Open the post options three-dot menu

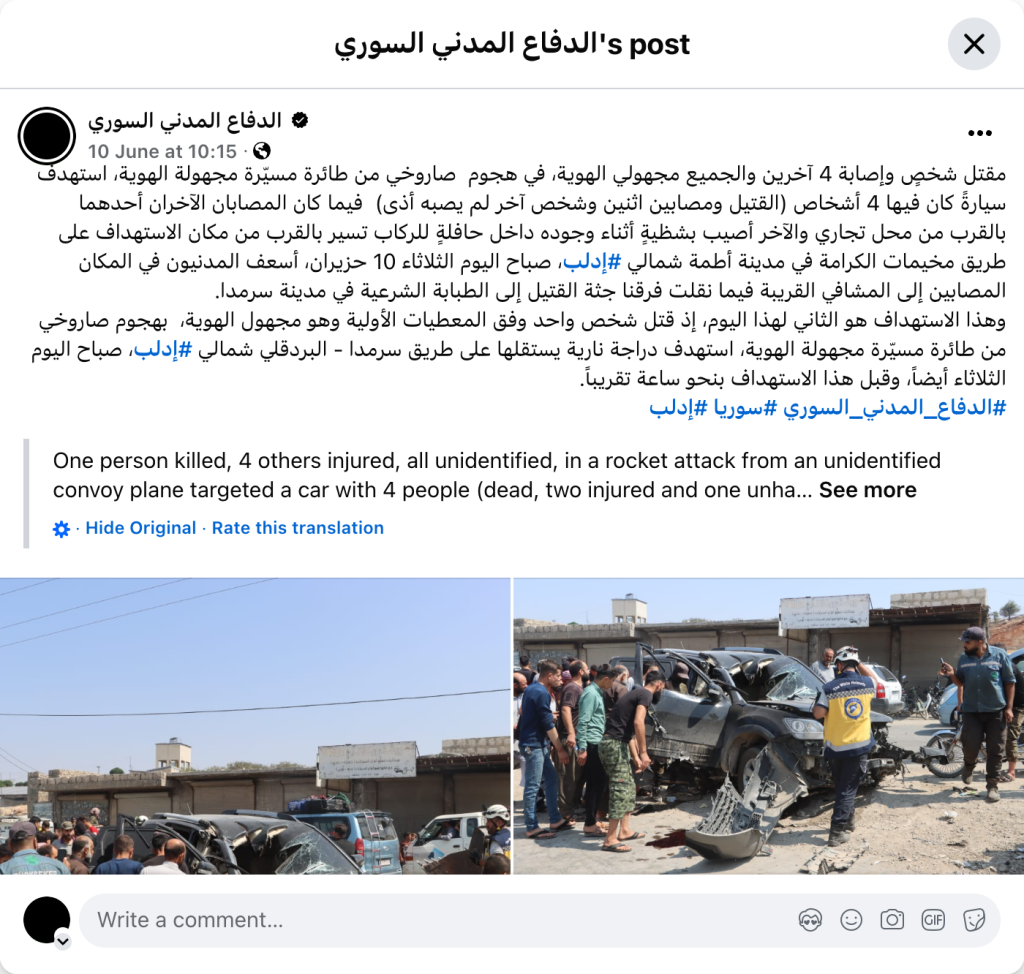coord(979,133)
